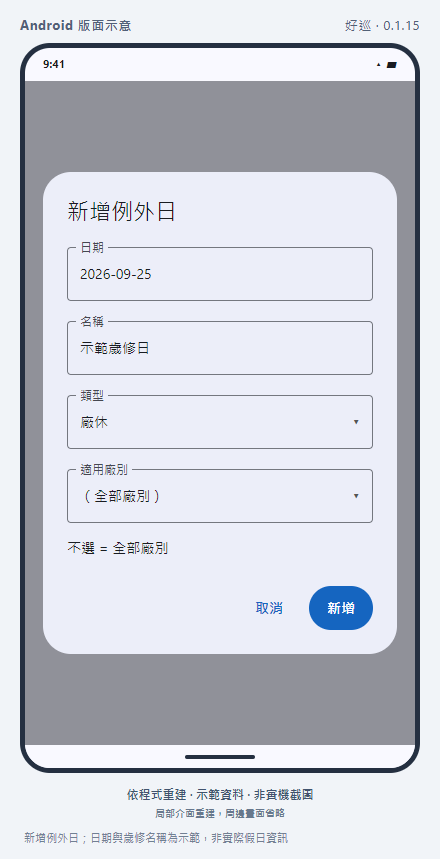This screenshot has width=440, height=859.
Task: Confirm with the 新增 button
Action: pyautogui.click(x=341, y=608)
